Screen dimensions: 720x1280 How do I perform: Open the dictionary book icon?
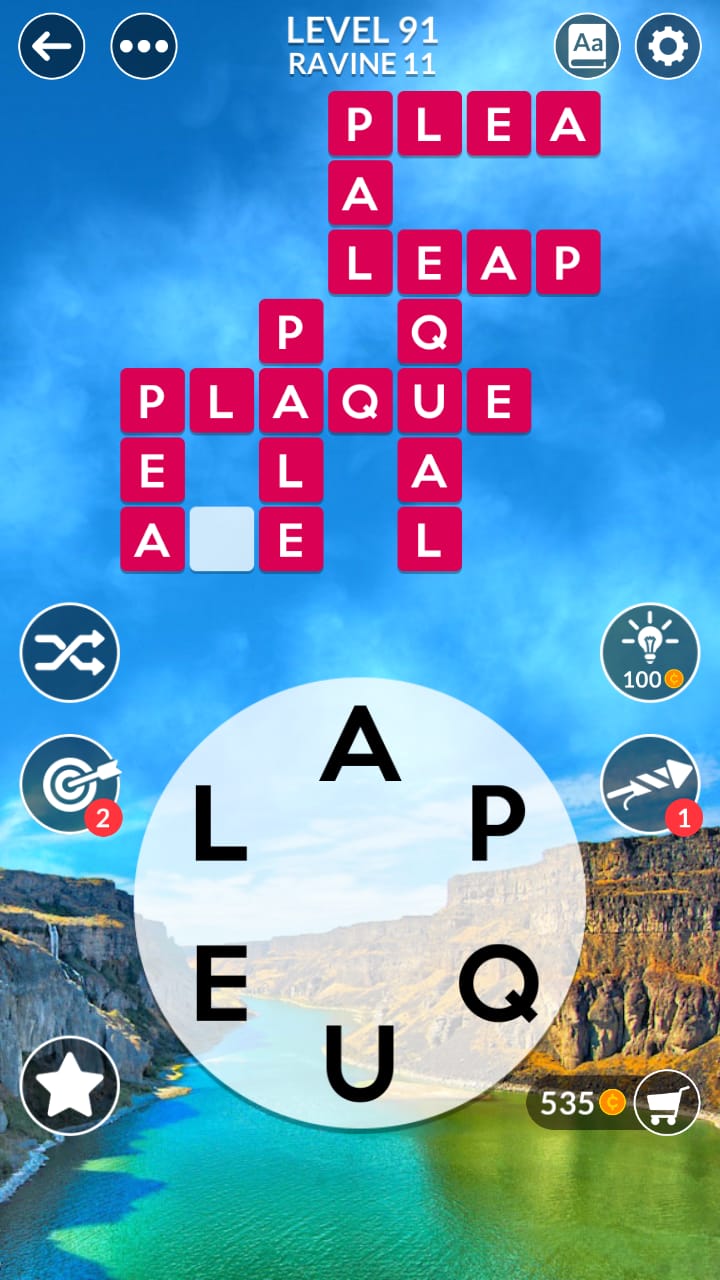click(587, 46)
